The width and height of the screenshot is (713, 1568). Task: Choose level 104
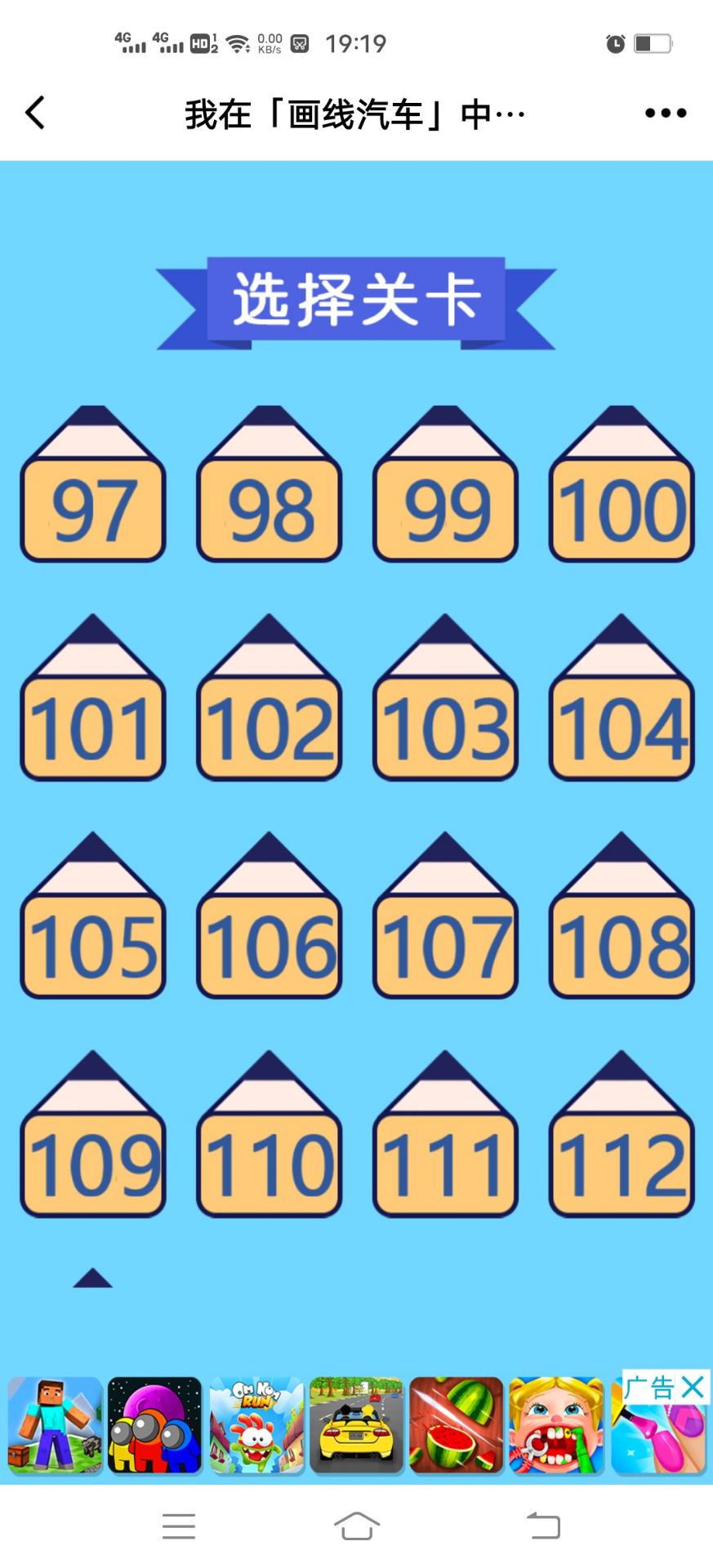point(622,725)
